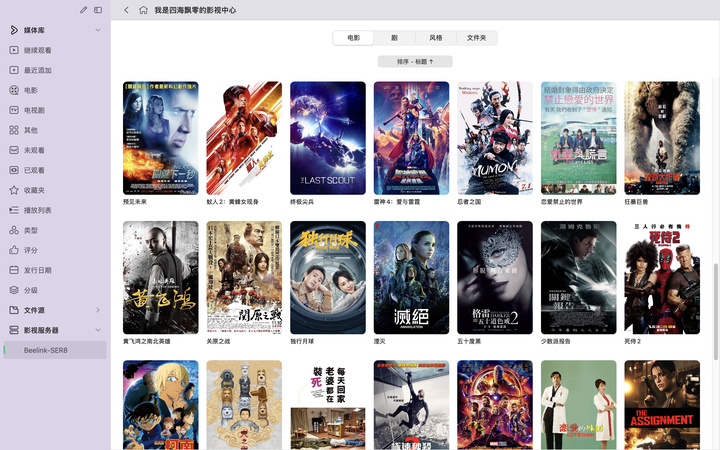The height and width of the screenshot is (450, 720).
Task: Open the movie 蚁人2：黄蜂女现身
Action: point(244,138)
